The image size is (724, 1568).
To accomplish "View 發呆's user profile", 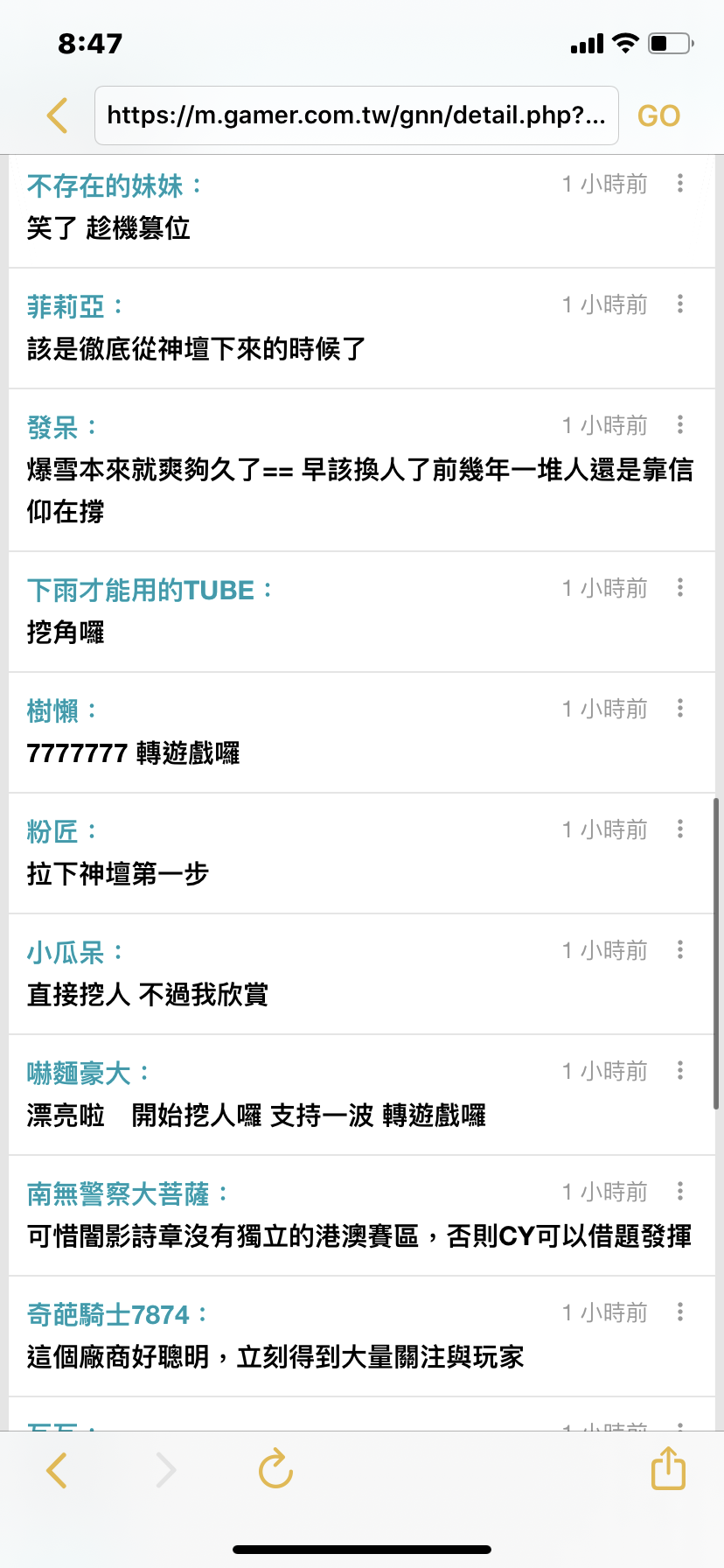I will 52,428.
